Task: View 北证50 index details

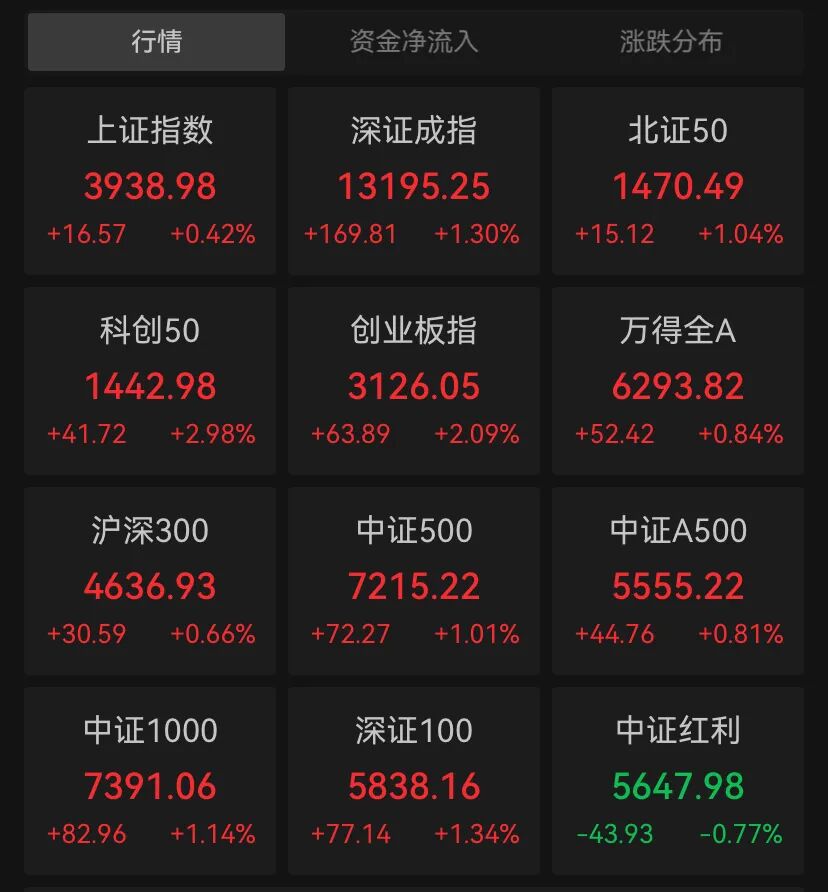Action: tap(678, 181)
